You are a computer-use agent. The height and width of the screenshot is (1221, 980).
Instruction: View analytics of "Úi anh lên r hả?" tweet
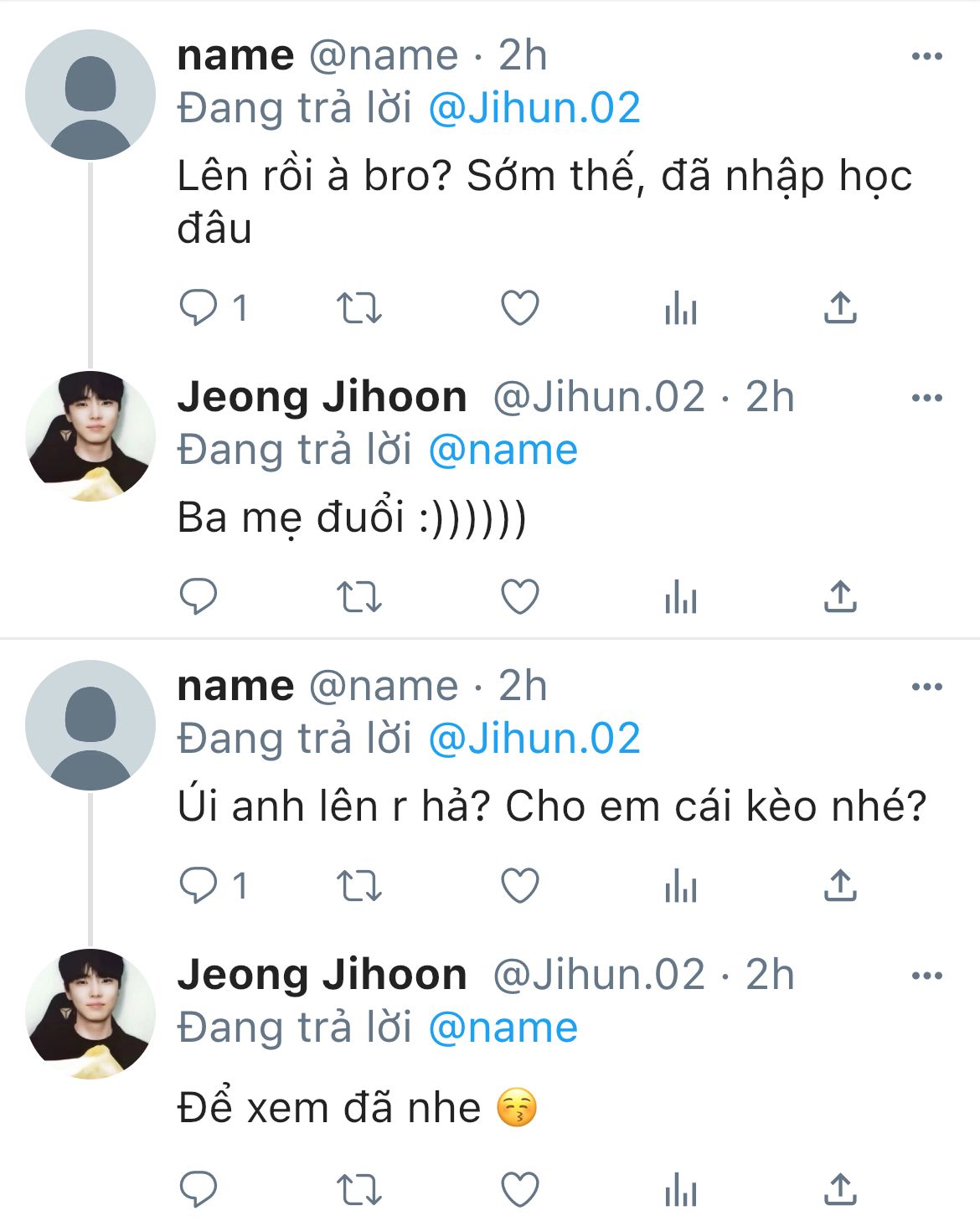coord(680,886)
